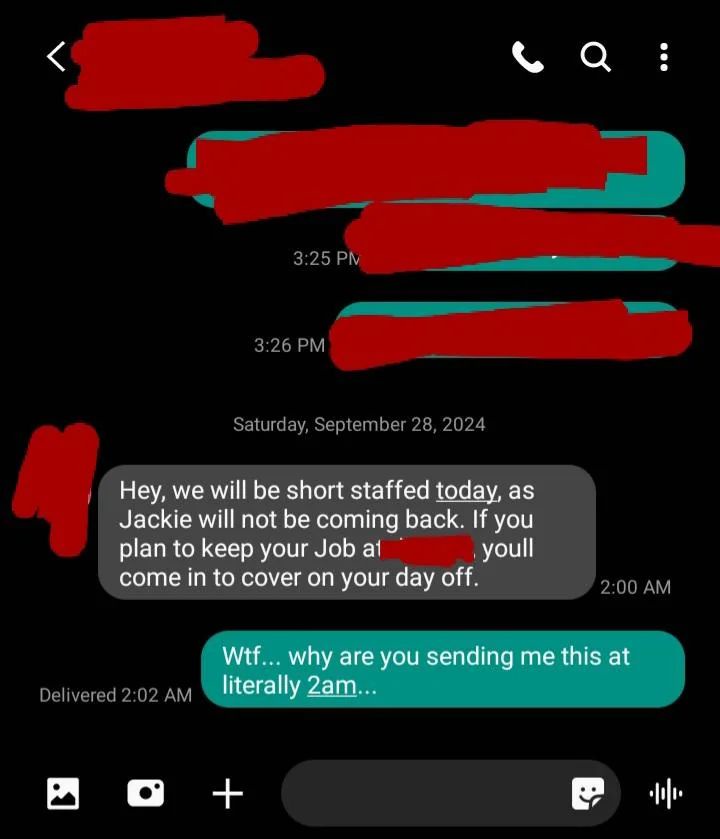Open the camera to attach a photo
Image resolution: width=720 pixels, height=839 pixels.
146,794
